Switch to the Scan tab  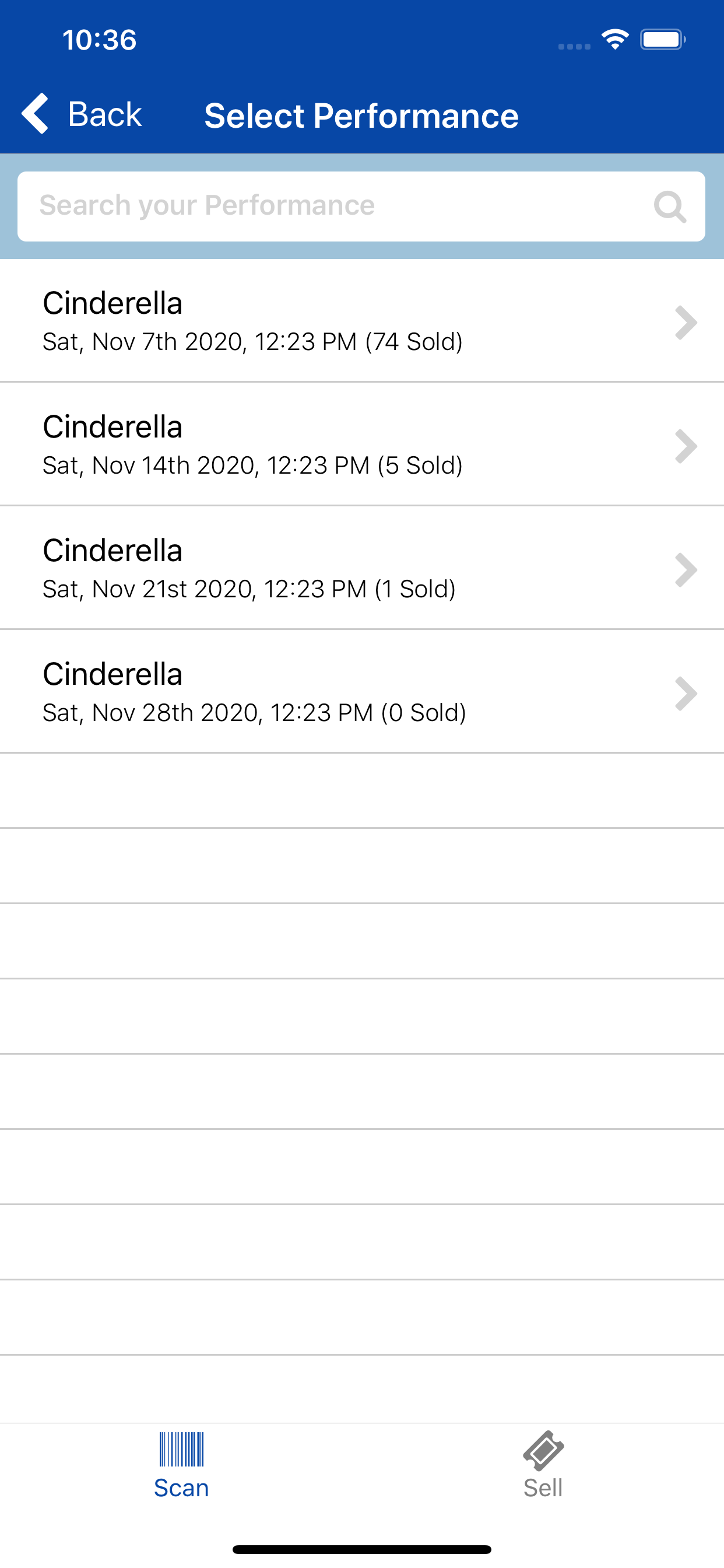pyautogui.click(x=181, y=1465)
